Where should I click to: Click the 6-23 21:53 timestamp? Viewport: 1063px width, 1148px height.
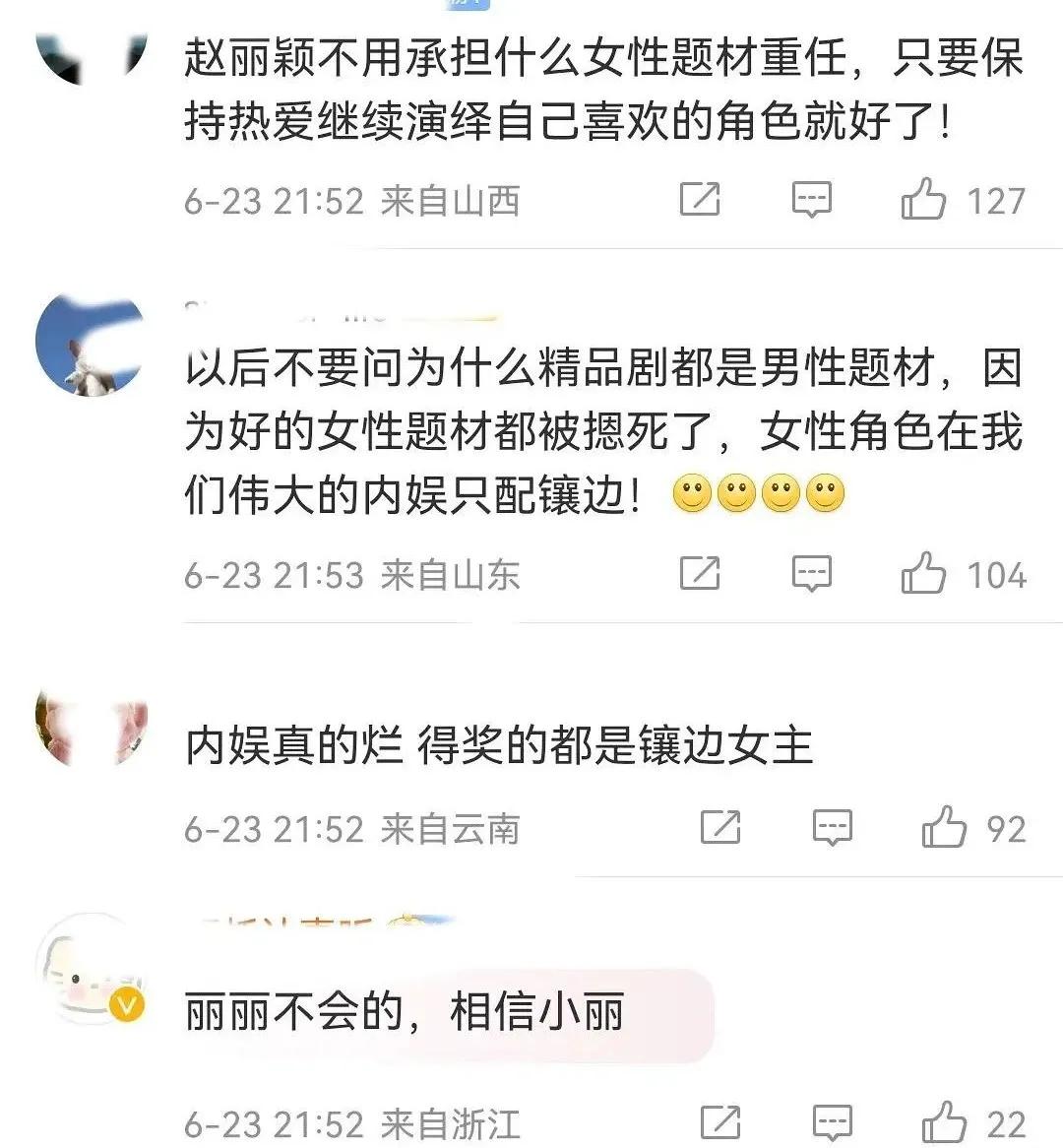point(276,574)
